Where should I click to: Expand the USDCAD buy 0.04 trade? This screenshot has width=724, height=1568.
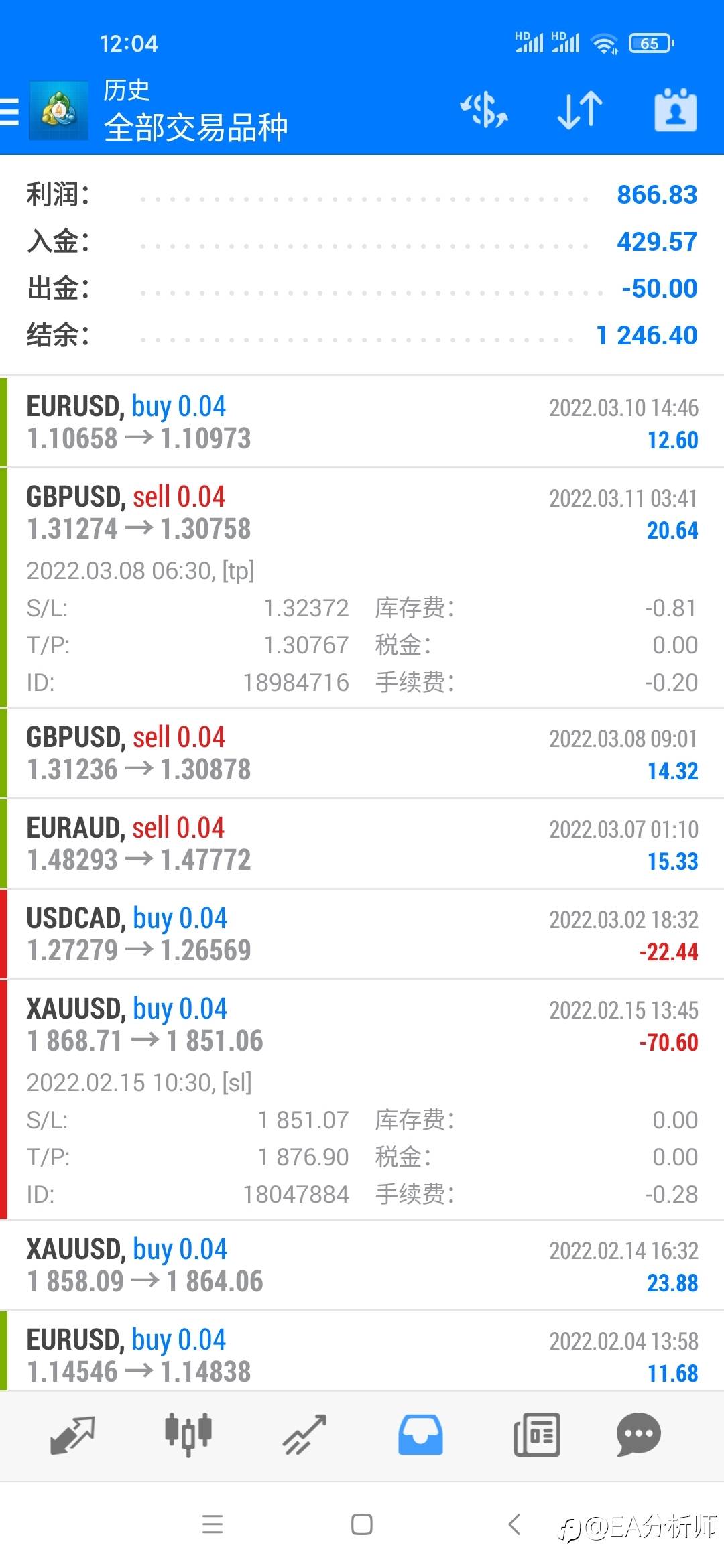point(362,934)
